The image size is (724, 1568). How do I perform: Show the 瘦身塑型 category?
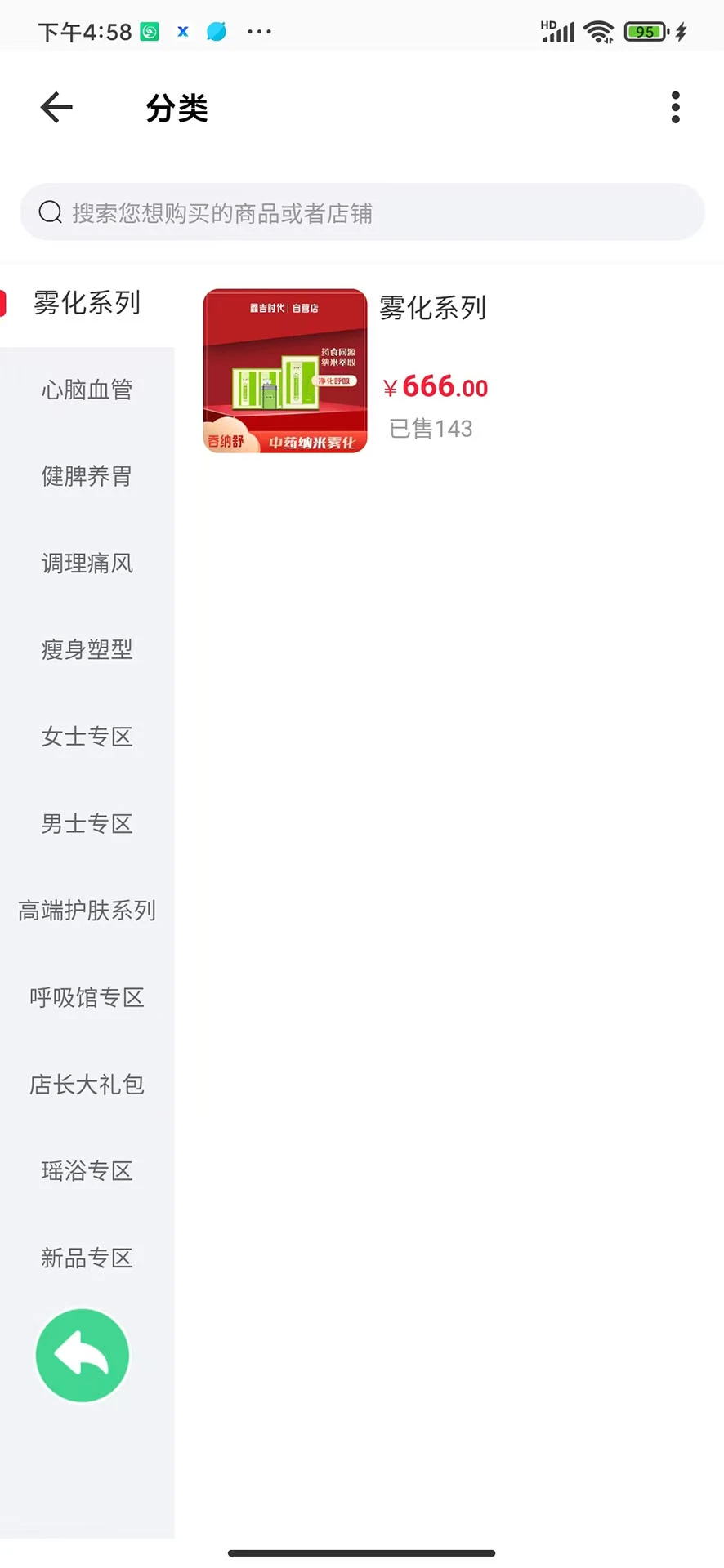coord(87,649)
